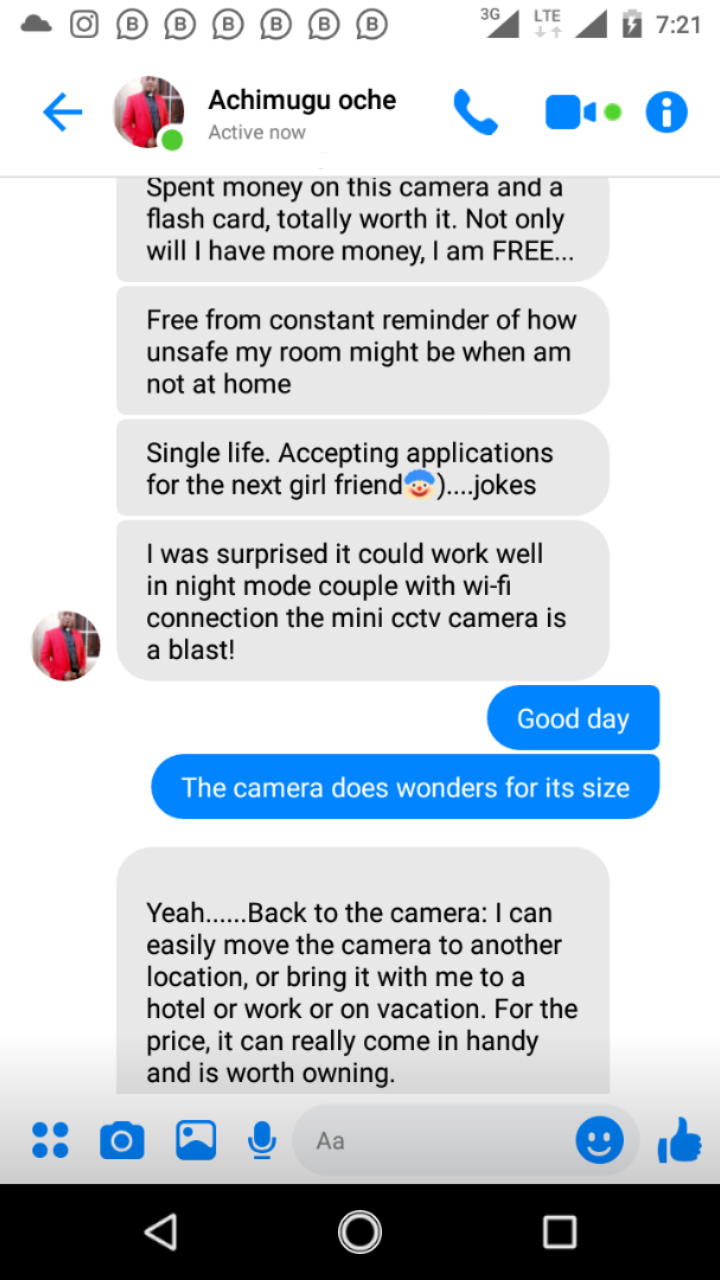
Task: Open the camera to take a photo
Action: click(x=122, y=1140)
